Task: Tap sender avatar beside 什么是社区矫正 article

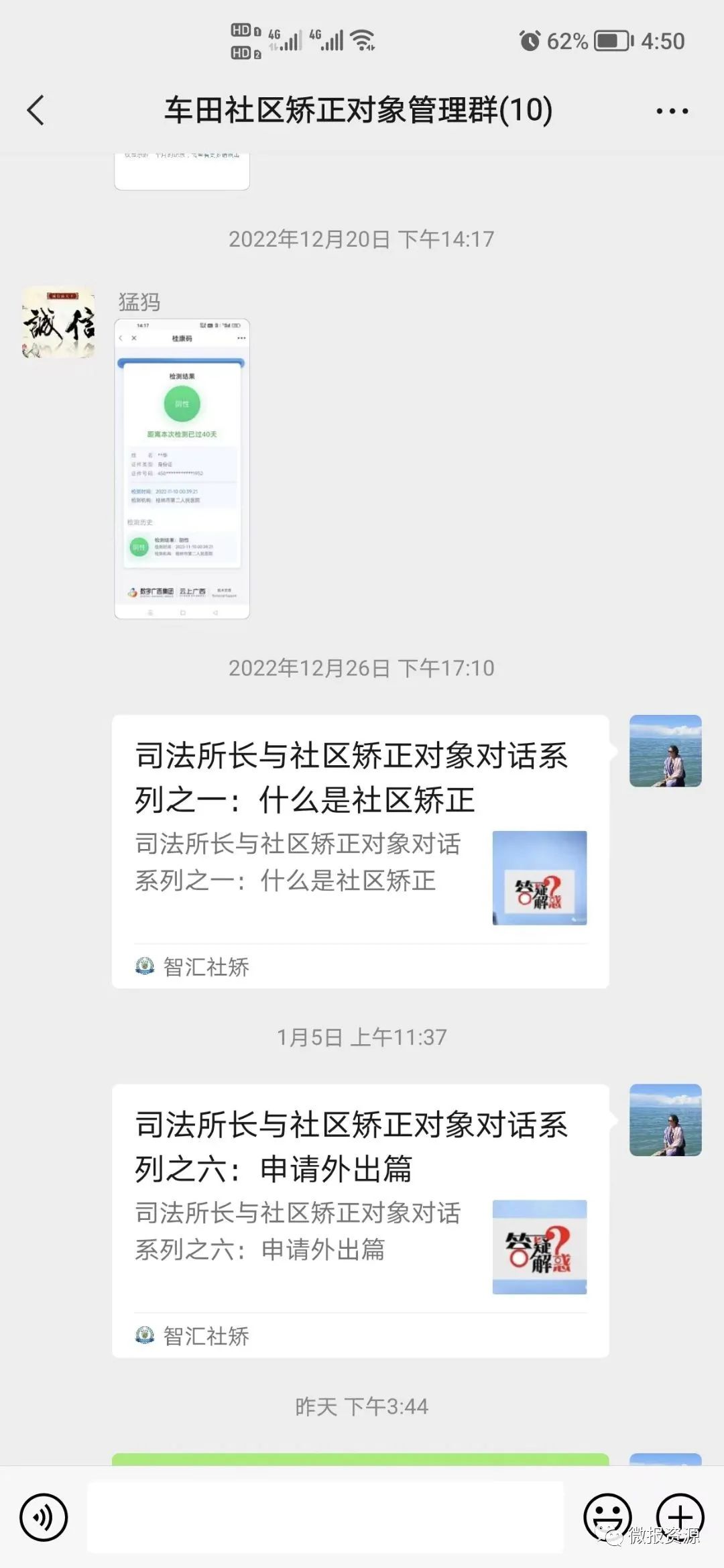Action: pyautogui.click(x=665, y=750)
